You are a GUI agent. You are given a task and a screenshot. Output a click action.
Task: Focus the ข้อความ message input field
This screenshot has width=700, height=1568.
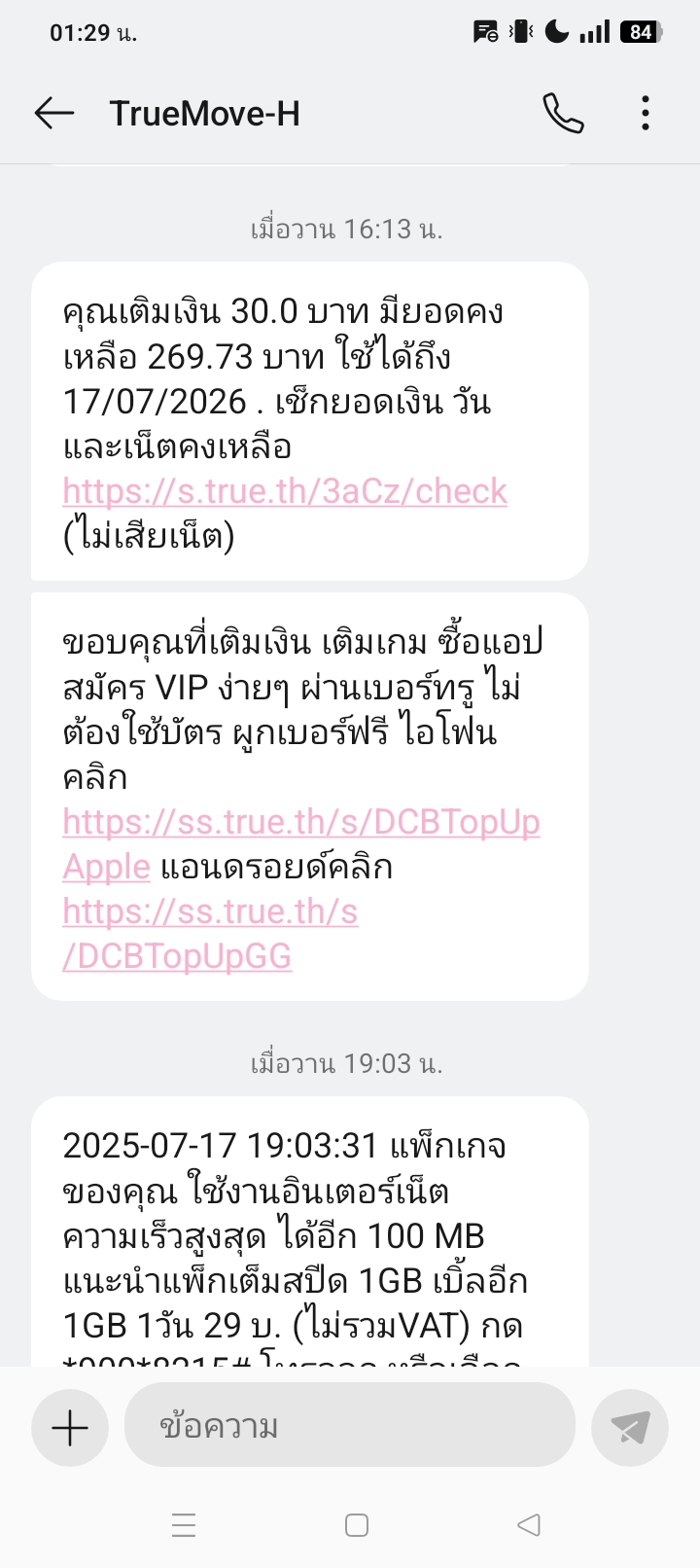click(x=350, y=1426)
